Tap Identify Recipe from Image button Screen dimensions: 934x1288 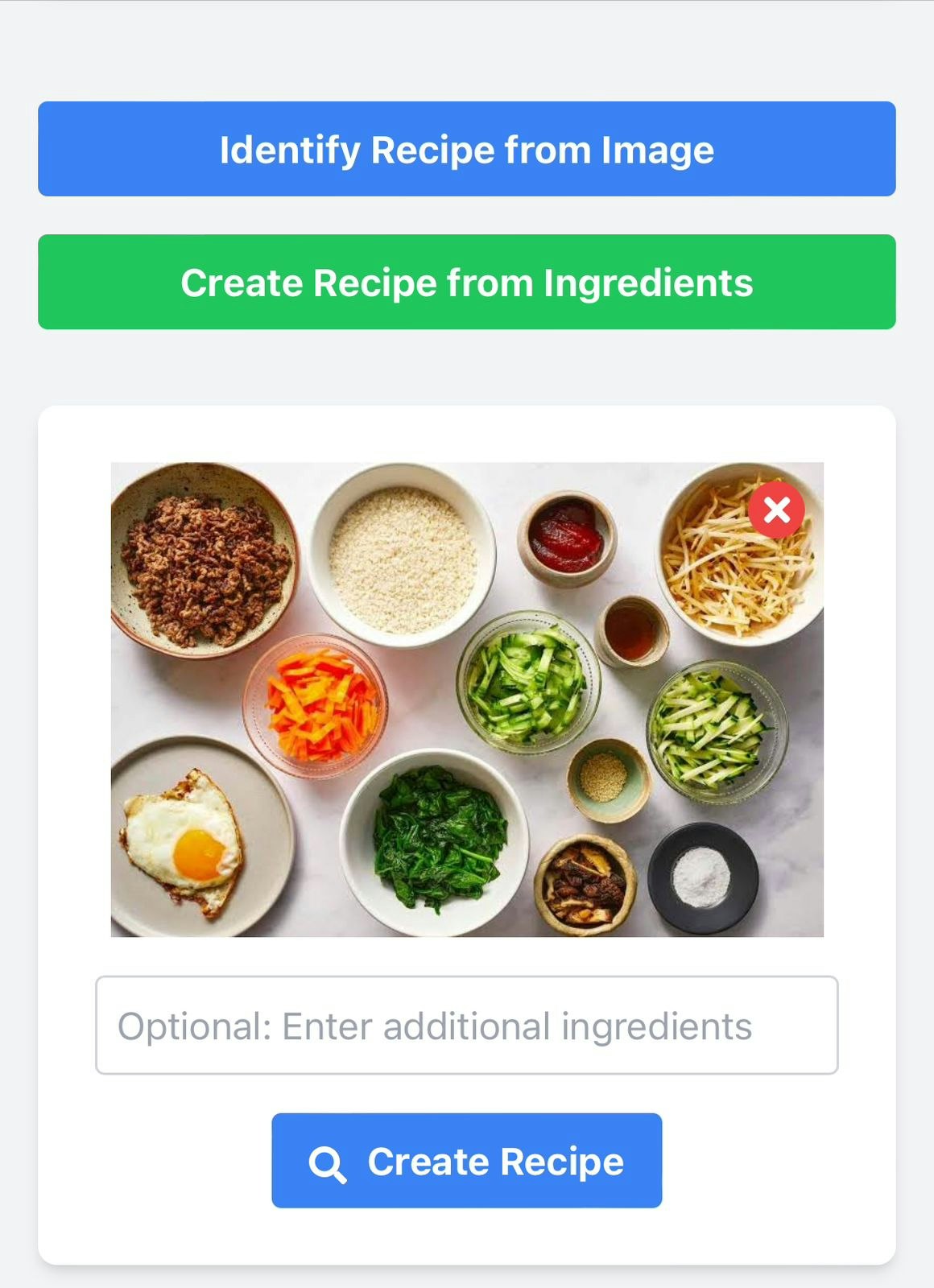pos(466,149)
